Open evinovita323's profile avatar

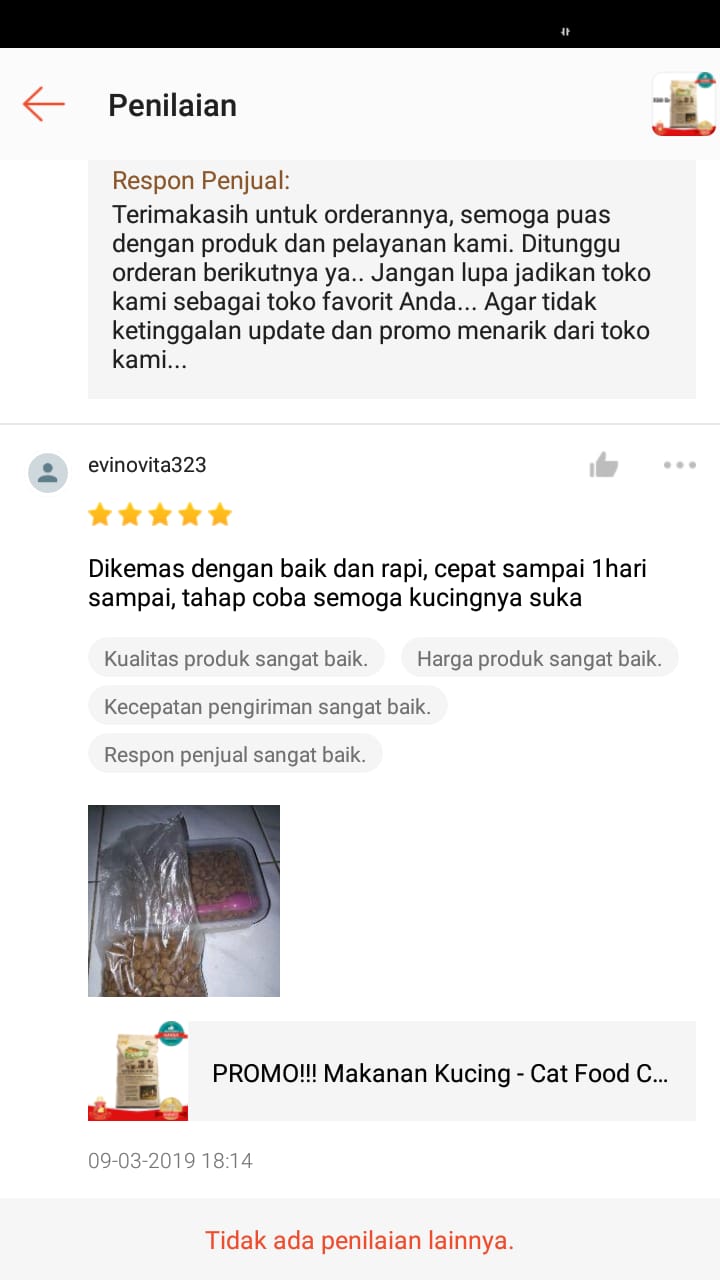(48, 473)
